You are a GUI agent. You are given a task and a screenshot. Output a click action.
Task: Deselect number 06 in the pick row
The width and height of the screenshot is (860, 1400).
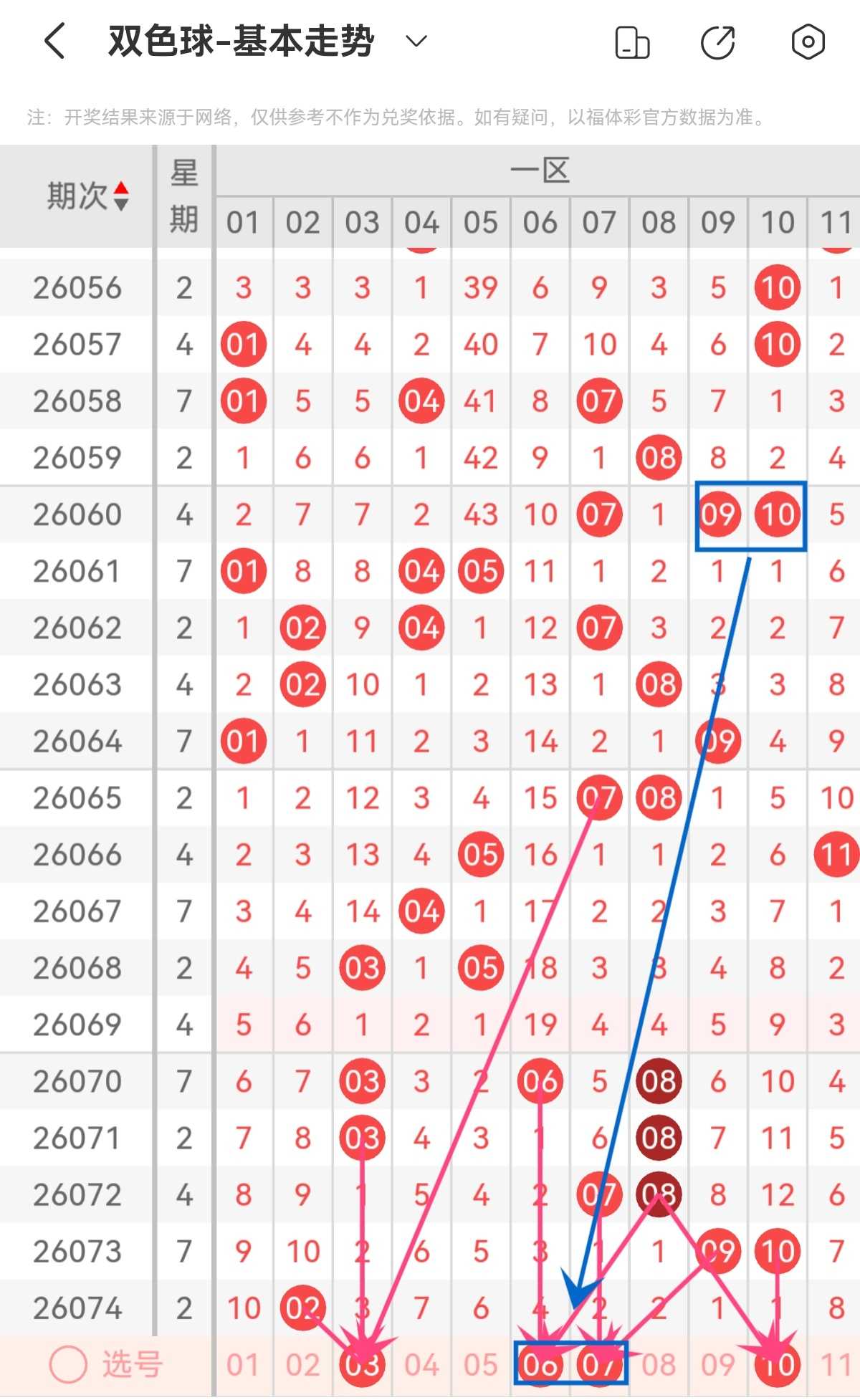540,1365
